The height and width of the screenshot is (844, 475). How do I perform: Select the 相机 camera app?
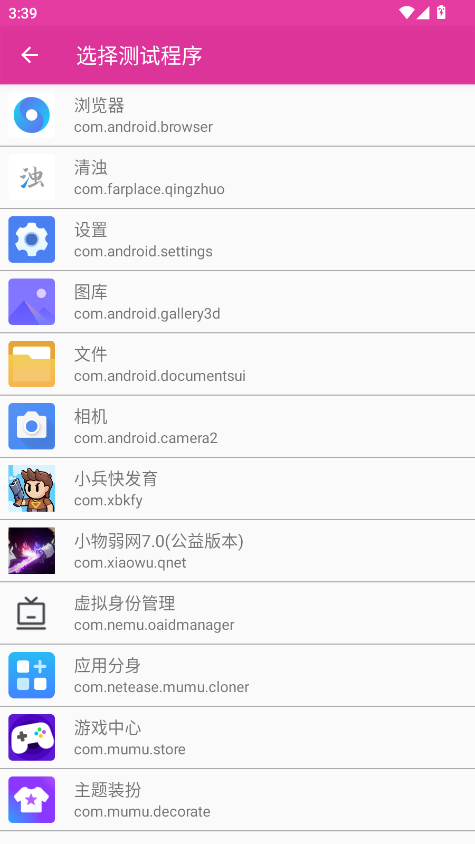[238, 426]
